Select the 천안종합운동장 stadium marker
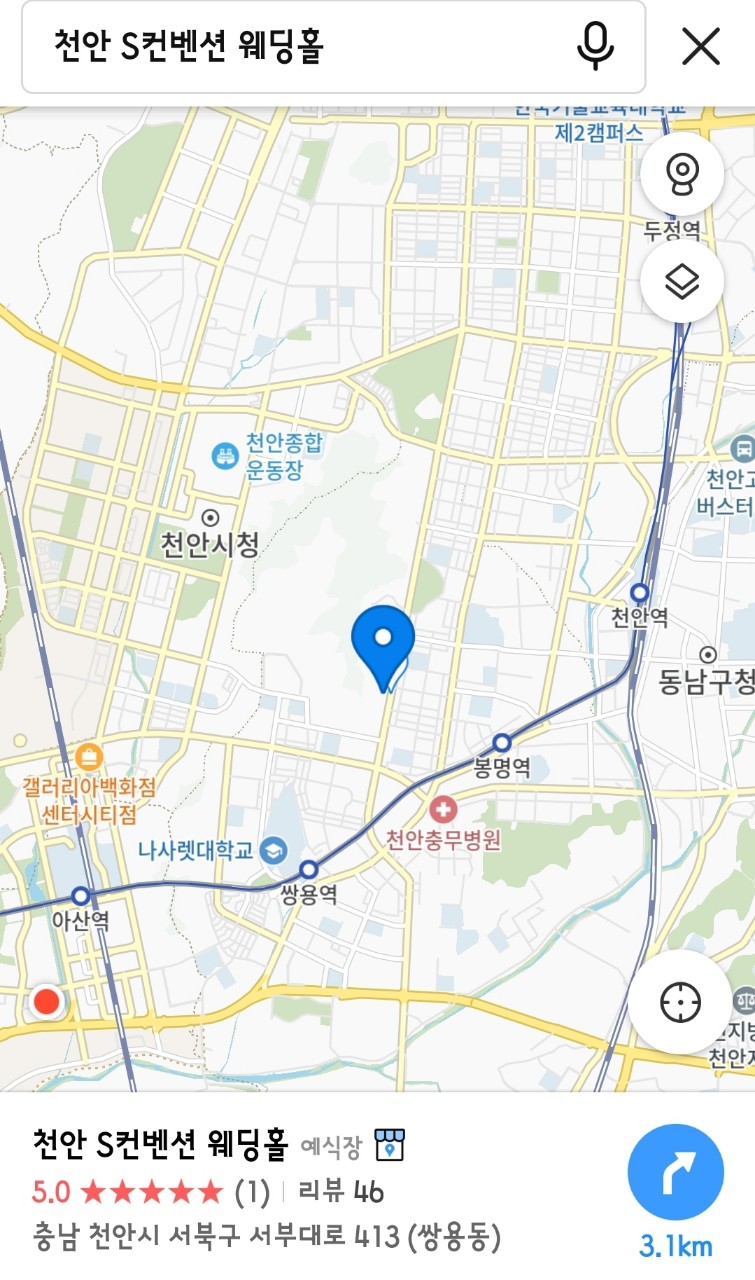This screenshot has height=1280, width=755. click(223, 457)
